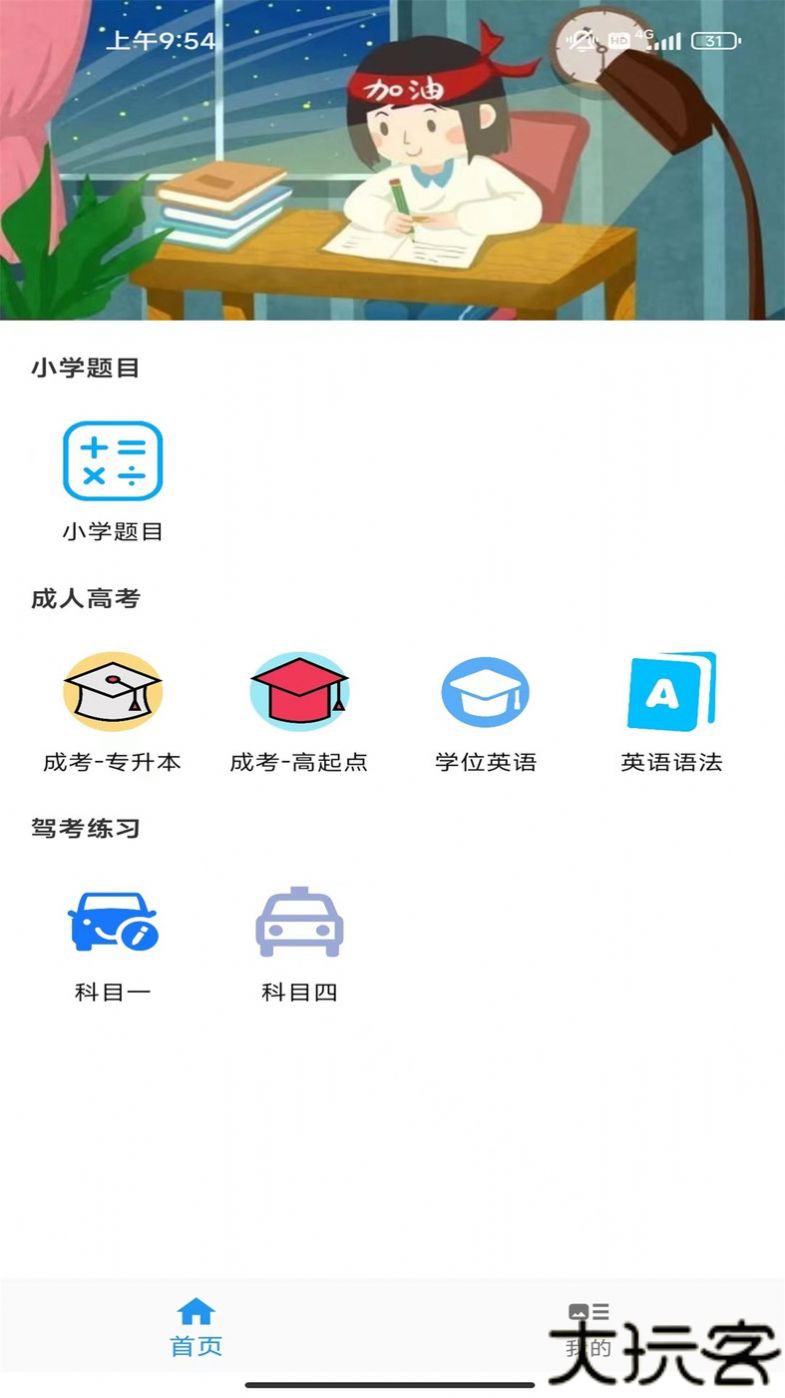Tap the home icon in bottom navigation
The width and height of the screenshot is (785, 1398).
click(x=196, y=1309)
